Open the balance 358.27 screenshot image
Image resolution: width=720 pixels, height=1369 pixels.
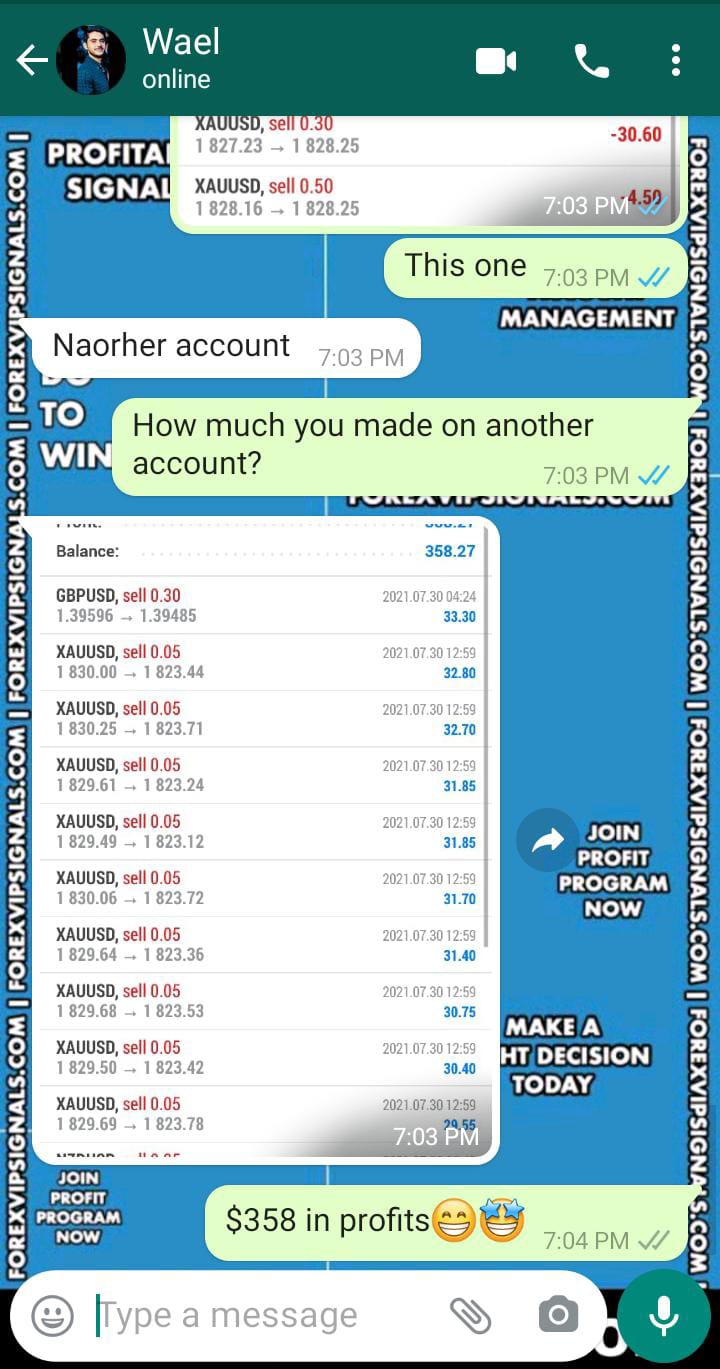point(265,840)
